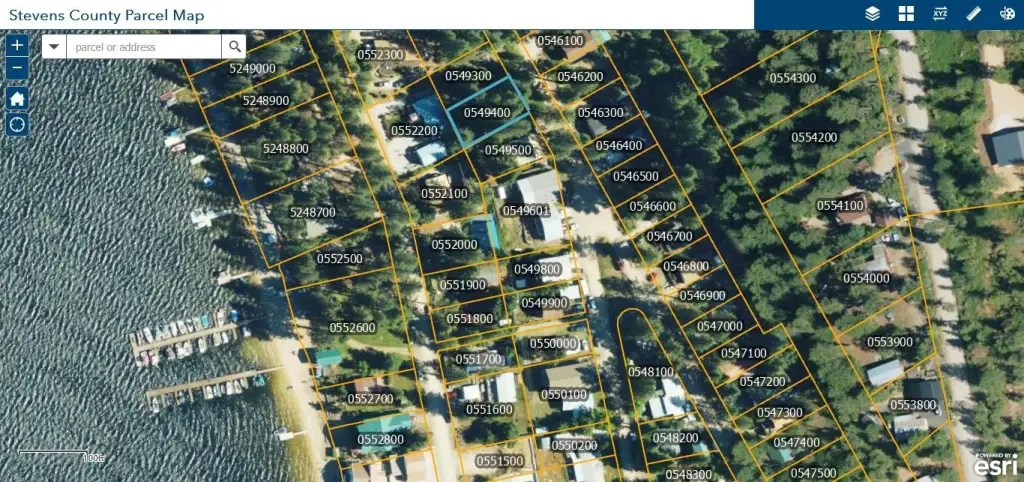
Task: Find my location on the map
Action: [x=17, y=124]
